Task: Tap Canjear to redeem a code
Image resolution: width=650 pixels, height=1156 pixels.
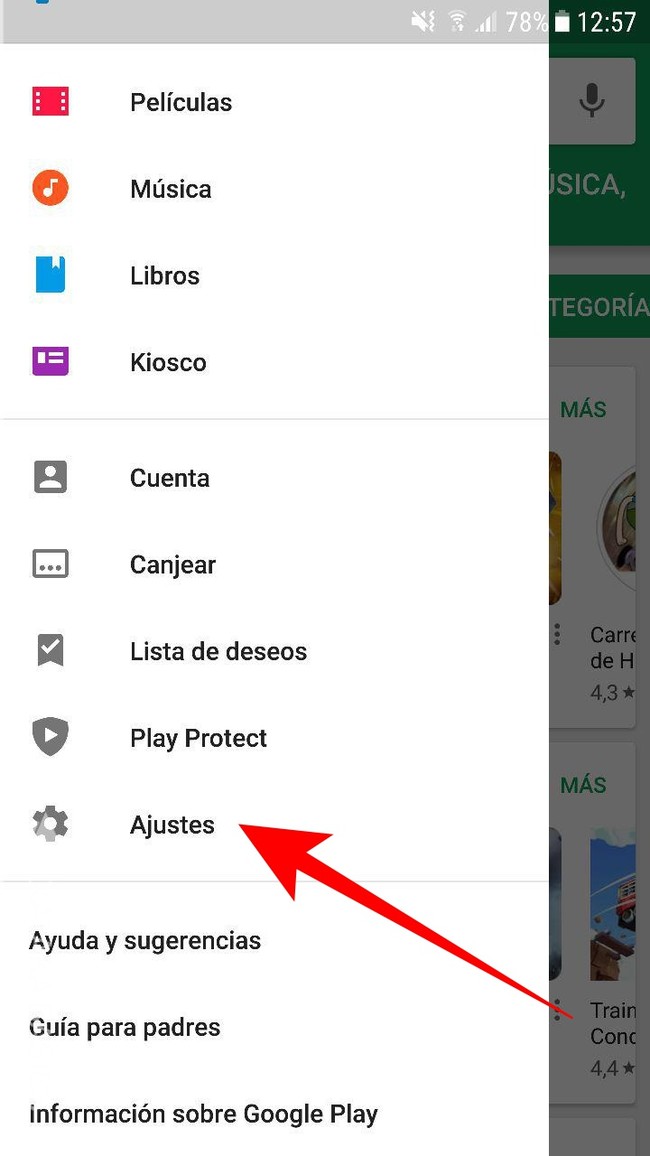Action: [x=172, y=565]
